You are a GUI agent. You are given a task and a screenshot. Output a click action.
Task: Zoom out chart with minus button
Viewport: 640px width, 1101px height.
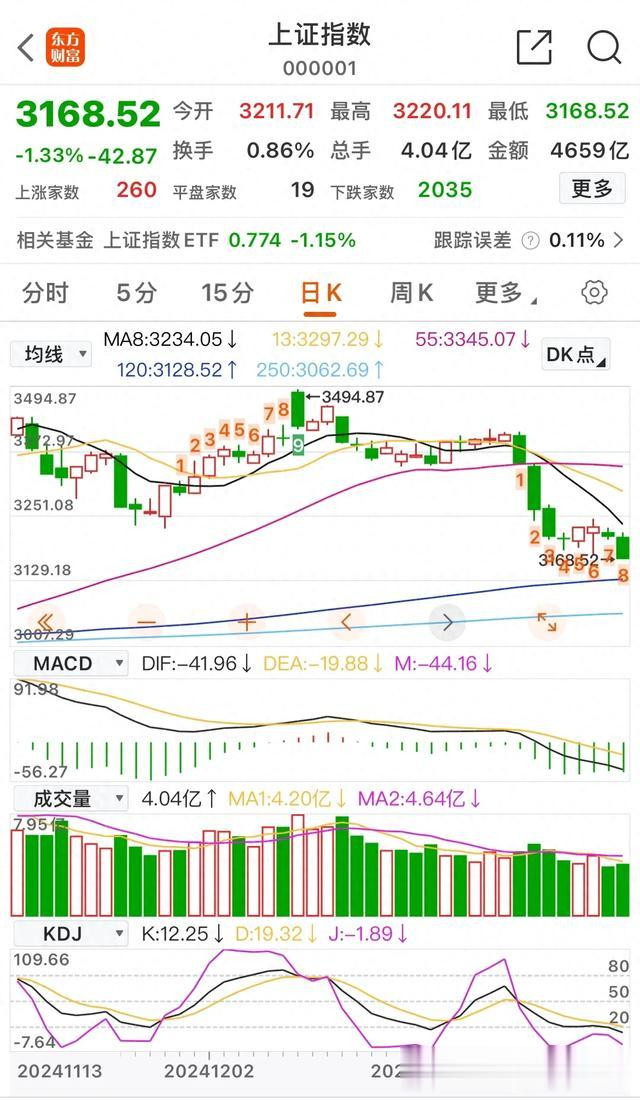pyautogui.click(x=147, y=622)
